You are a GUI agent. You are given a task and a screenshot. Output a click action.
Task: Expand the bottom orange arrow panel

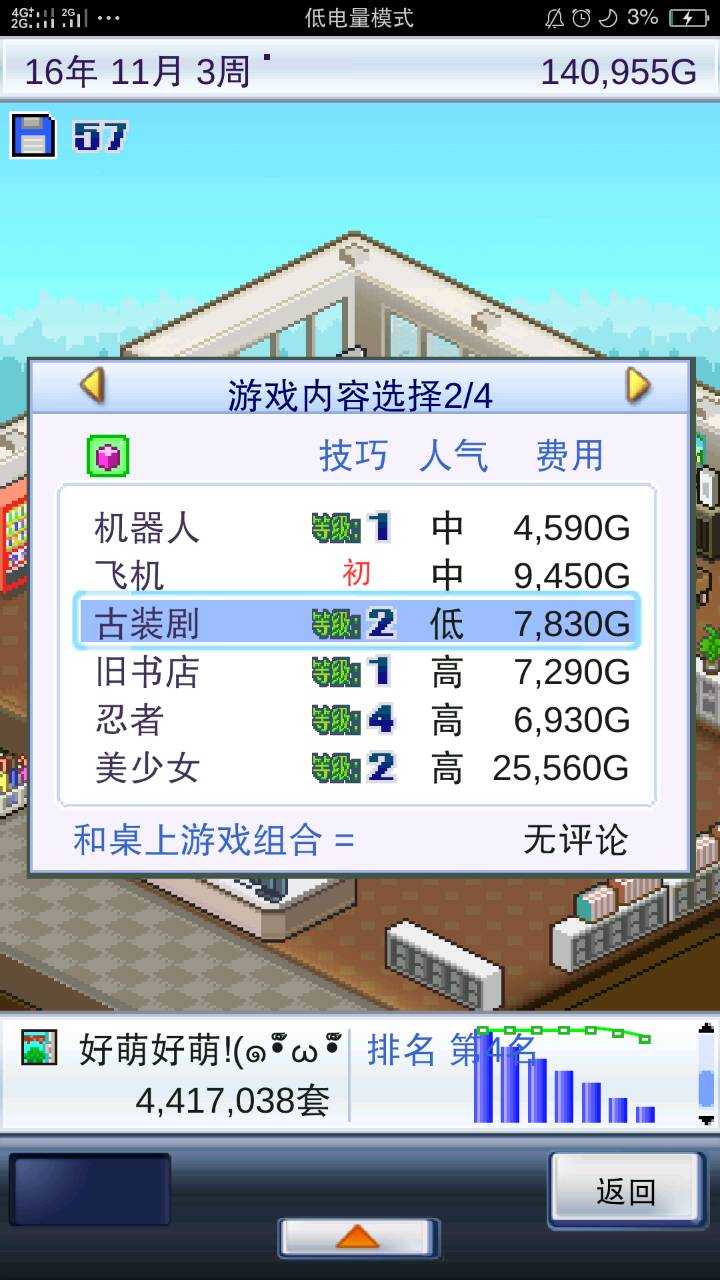358,1238
